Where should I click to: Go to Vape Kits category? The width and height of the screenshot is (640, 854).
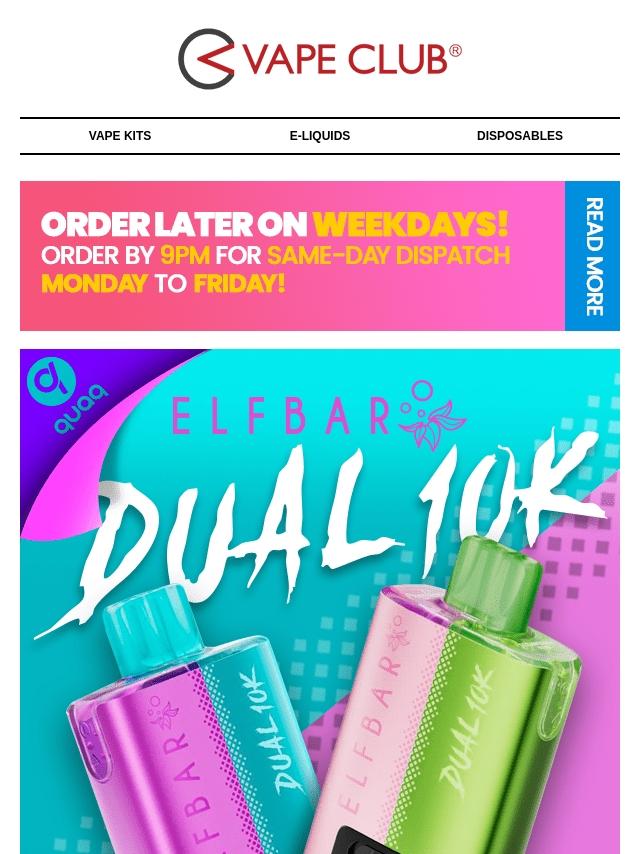pyautogui.click(x=120, y=136)
